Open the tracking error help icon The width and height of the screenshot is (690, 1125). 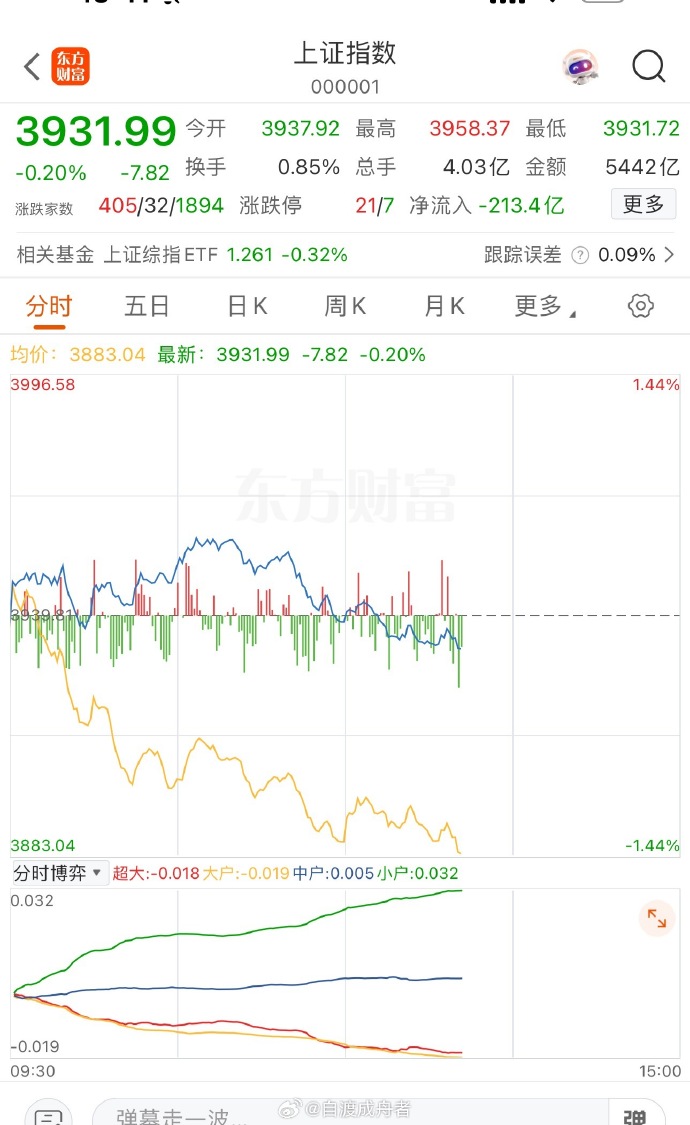tap(580, 255)
